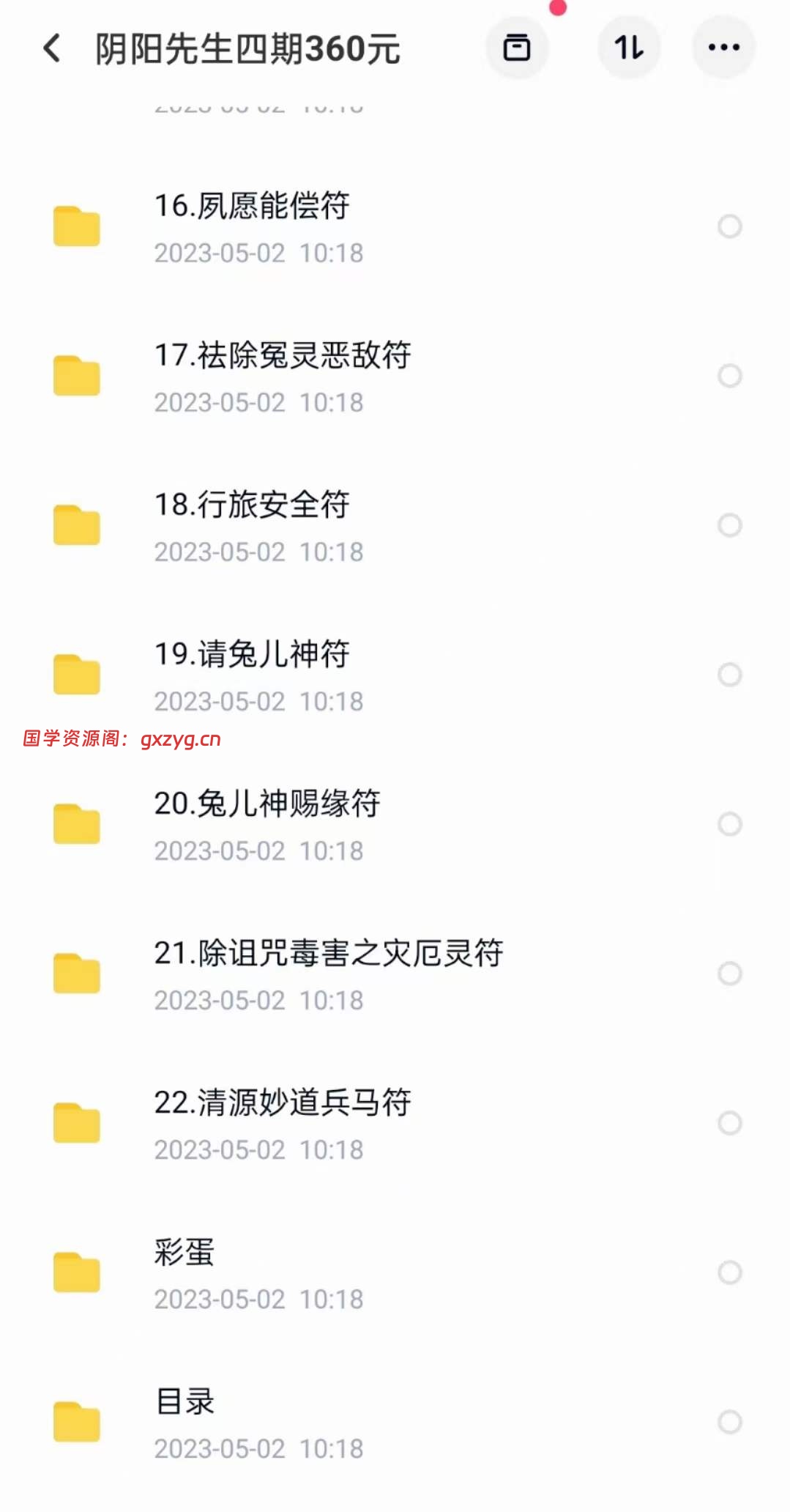Open folder 22.清源妙道兵马符
Viewport: 790px width, 1512px height.
(282, 1103)
